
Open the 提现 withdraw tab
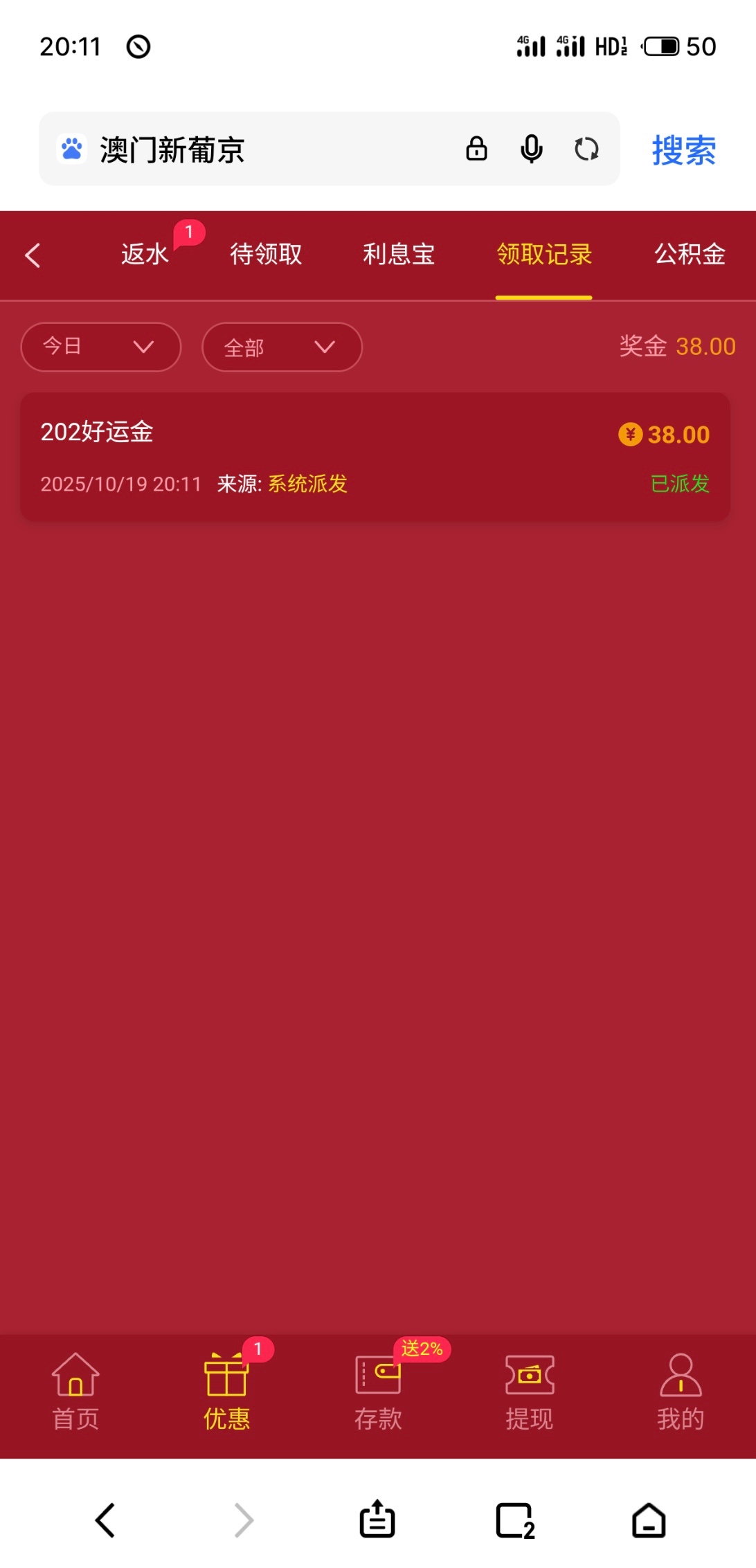click(x=530, y=1392)
